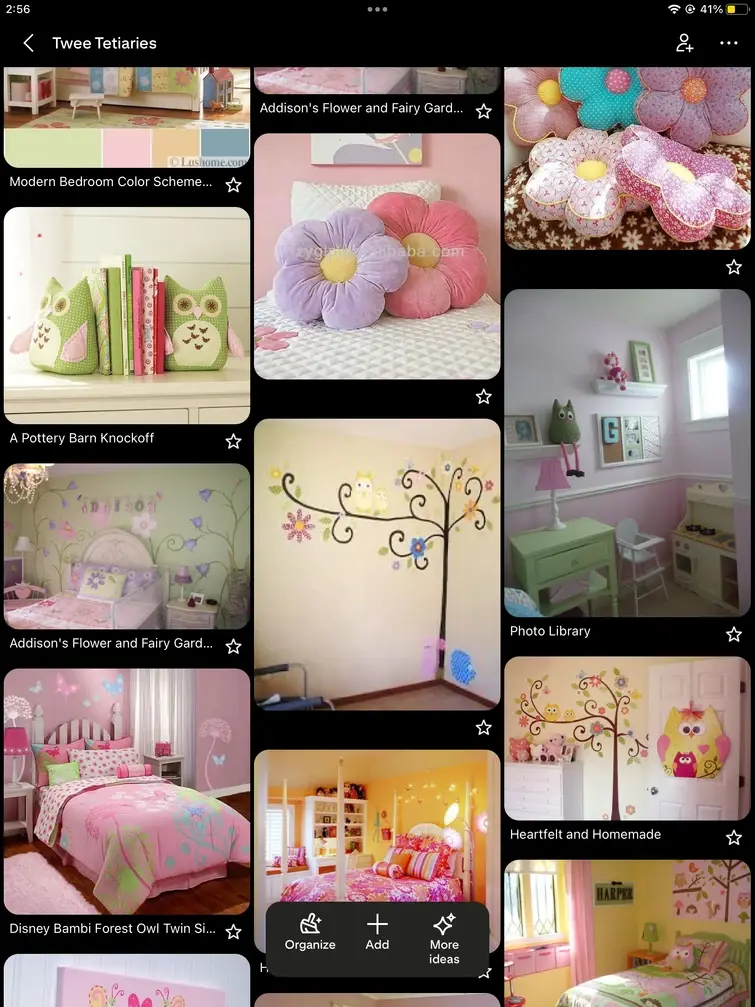Favorite the A Pottery Barn Knockoff pin
This screenshot has width=755, height=1007.
pyautogui.click(x=233, y=441)
